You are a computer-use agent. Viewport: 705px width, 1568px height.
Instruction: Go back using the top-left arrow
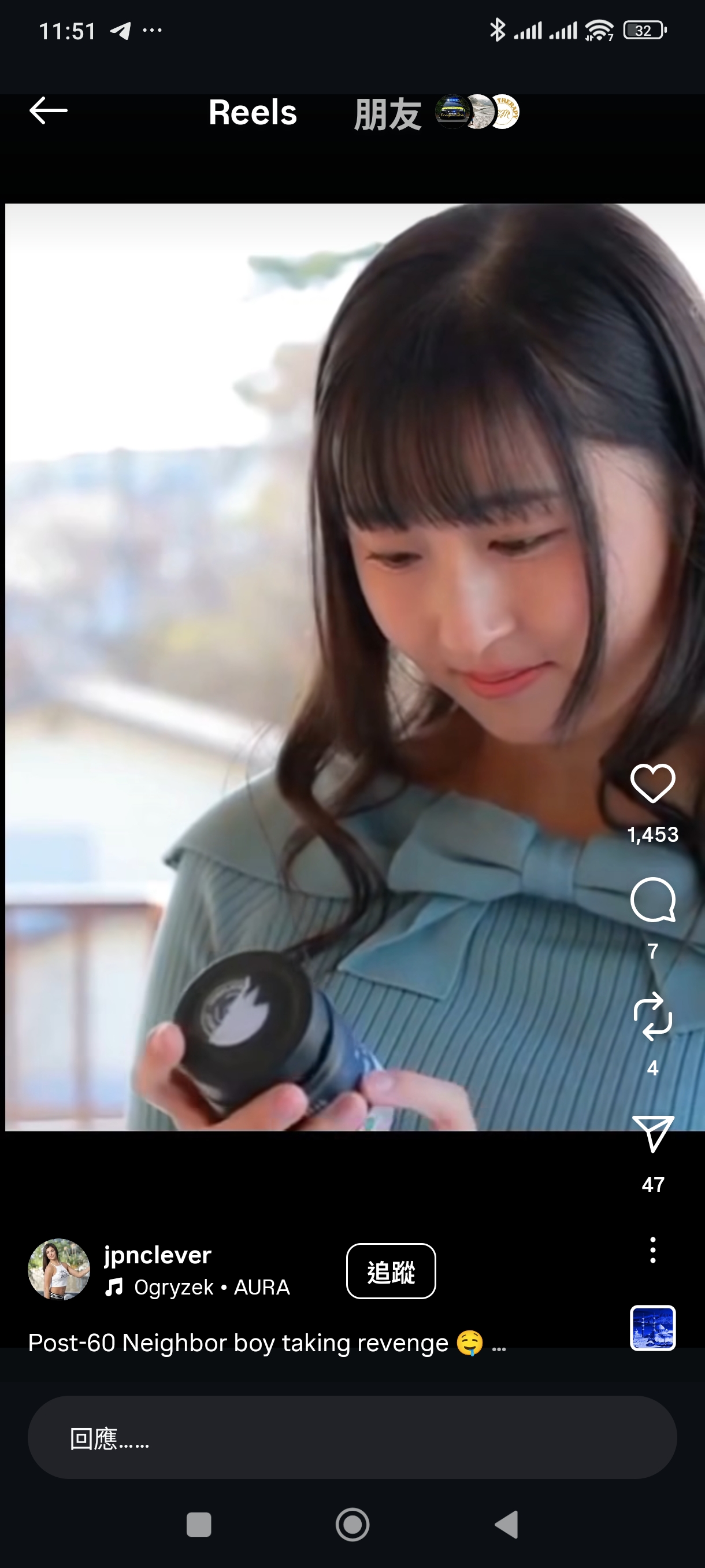(48, 111)
